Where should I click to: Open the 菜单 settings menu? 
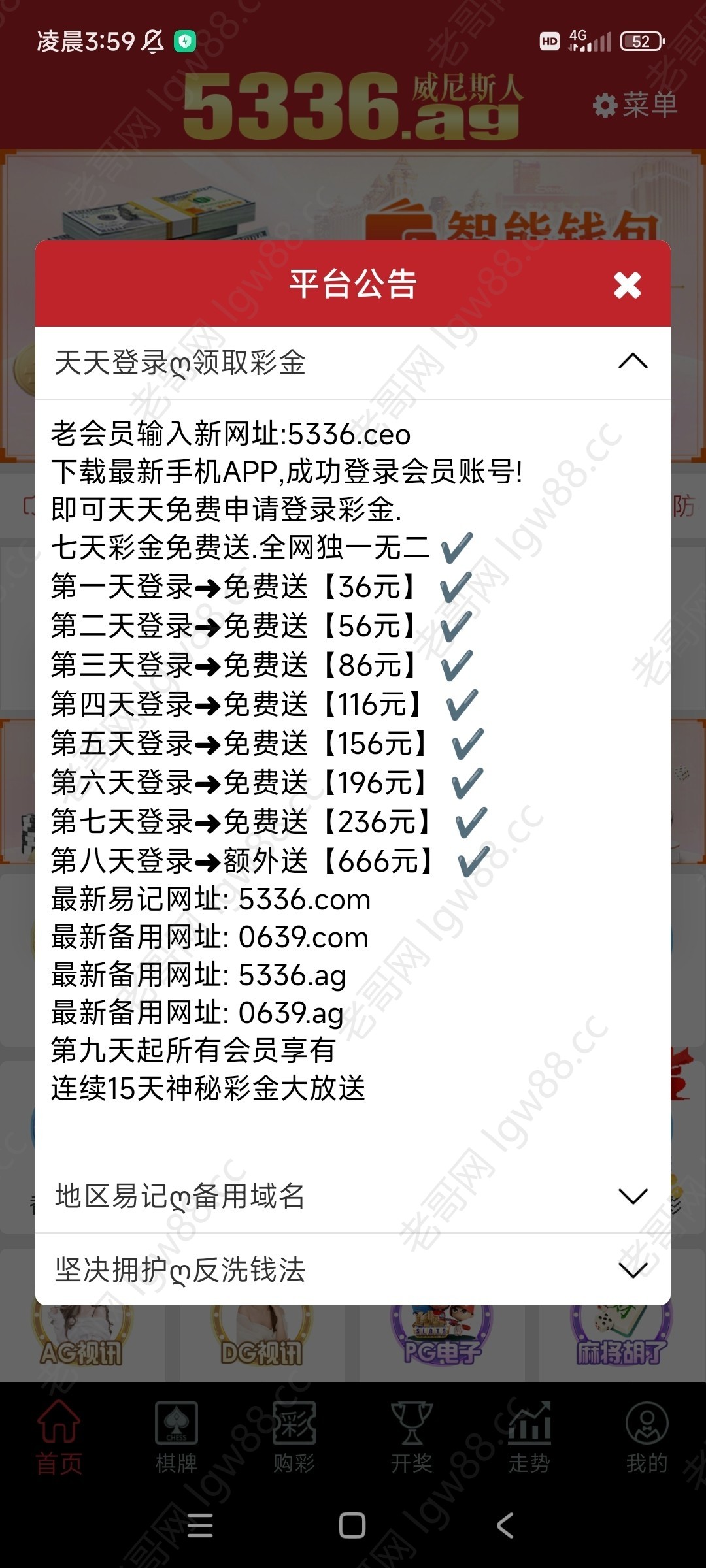(x=635, y=105)
